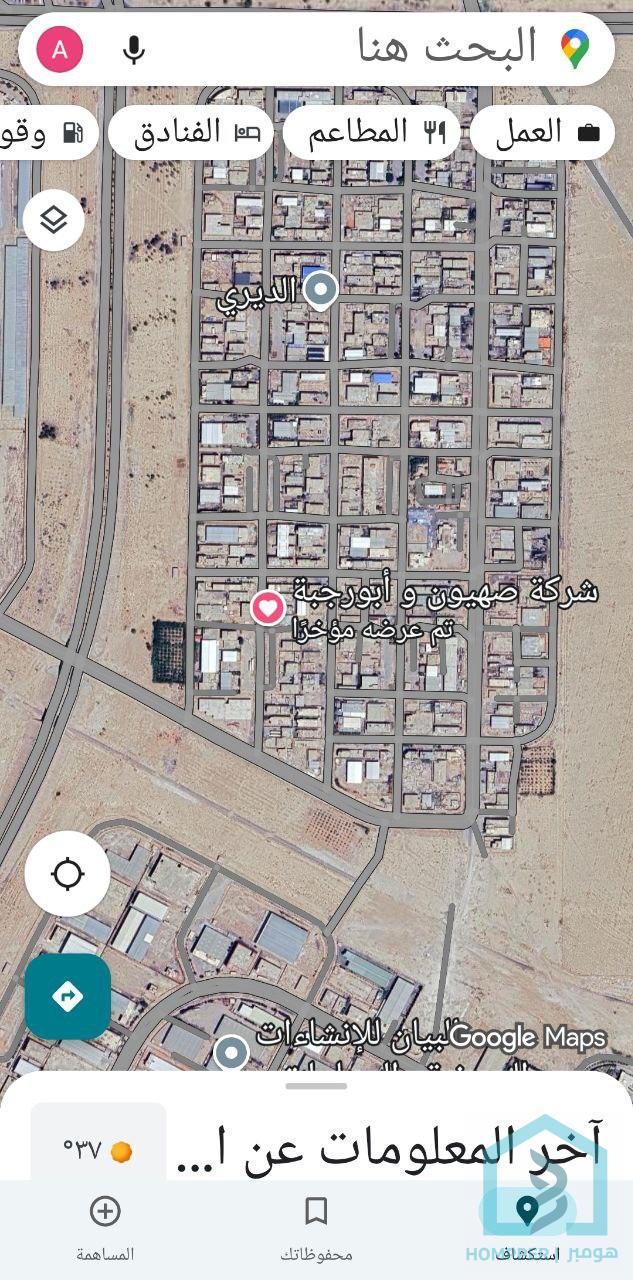Open the البيان للإنشاءات place marker

point(232,1052)
